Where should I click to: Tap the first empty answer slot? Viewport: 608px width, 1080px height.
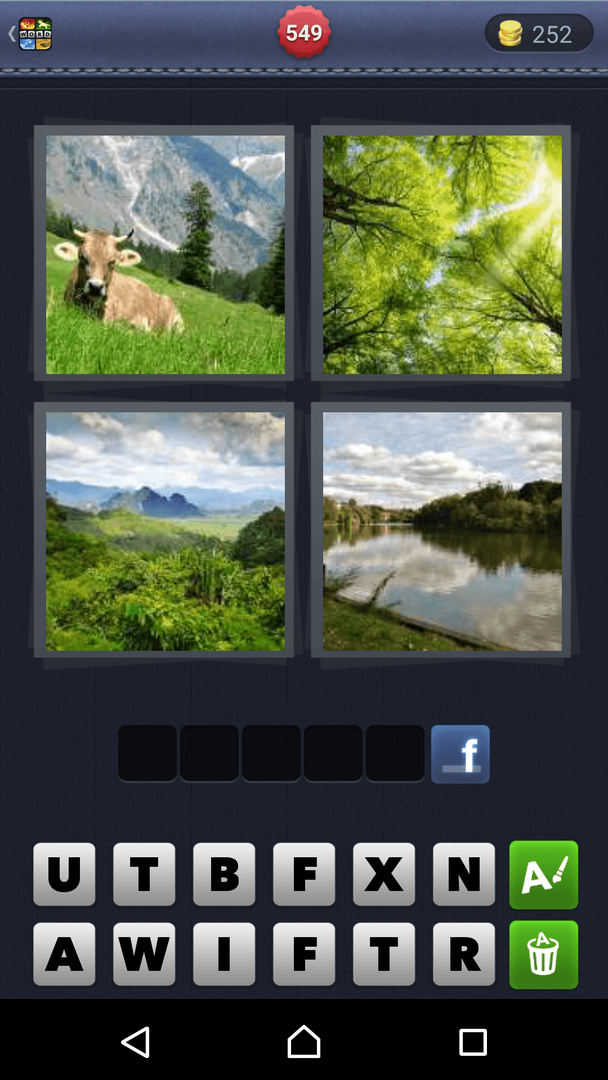coord(148,754)
